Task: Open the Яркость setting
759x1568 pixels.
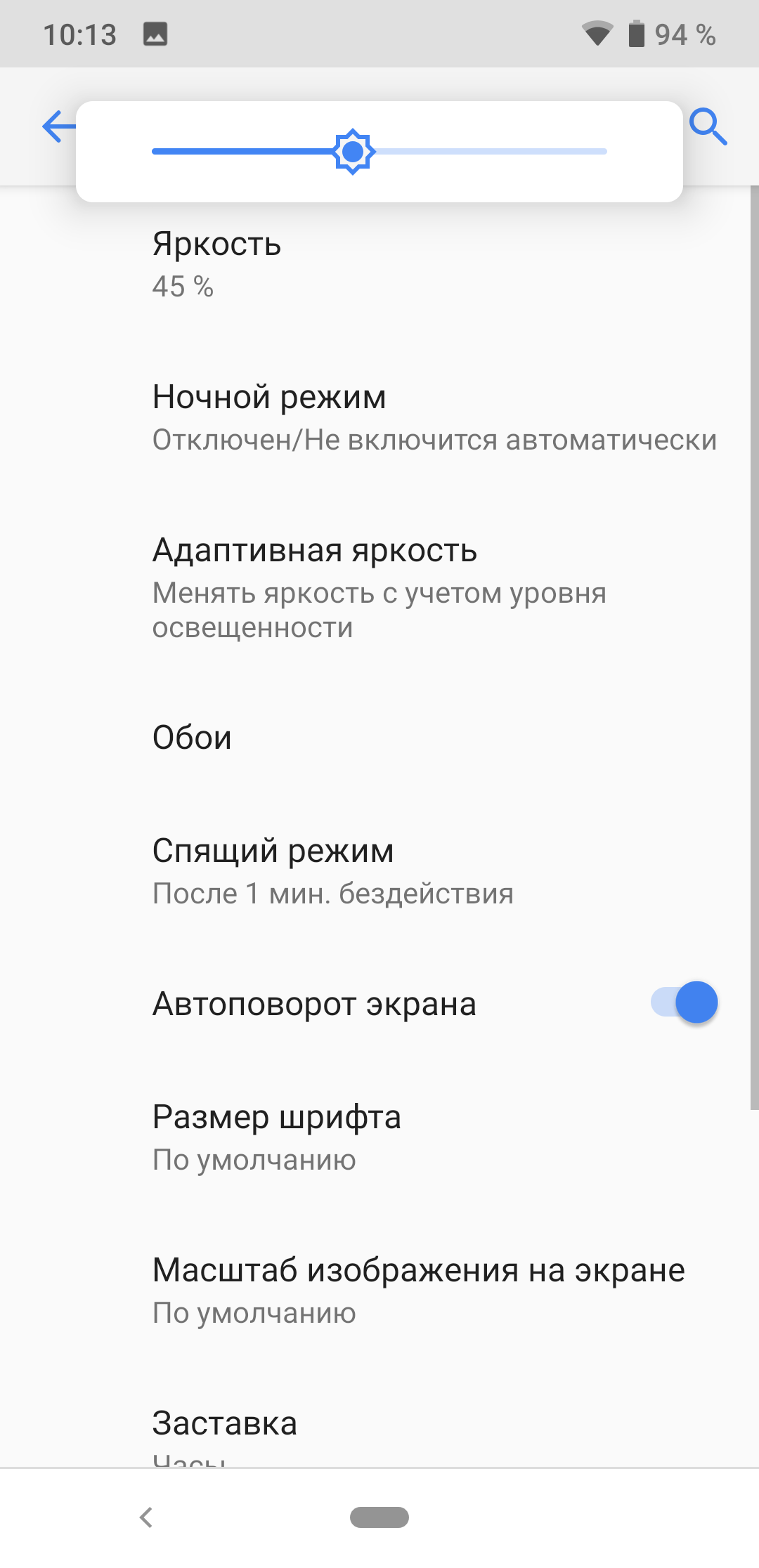Action: coord(379,264)
